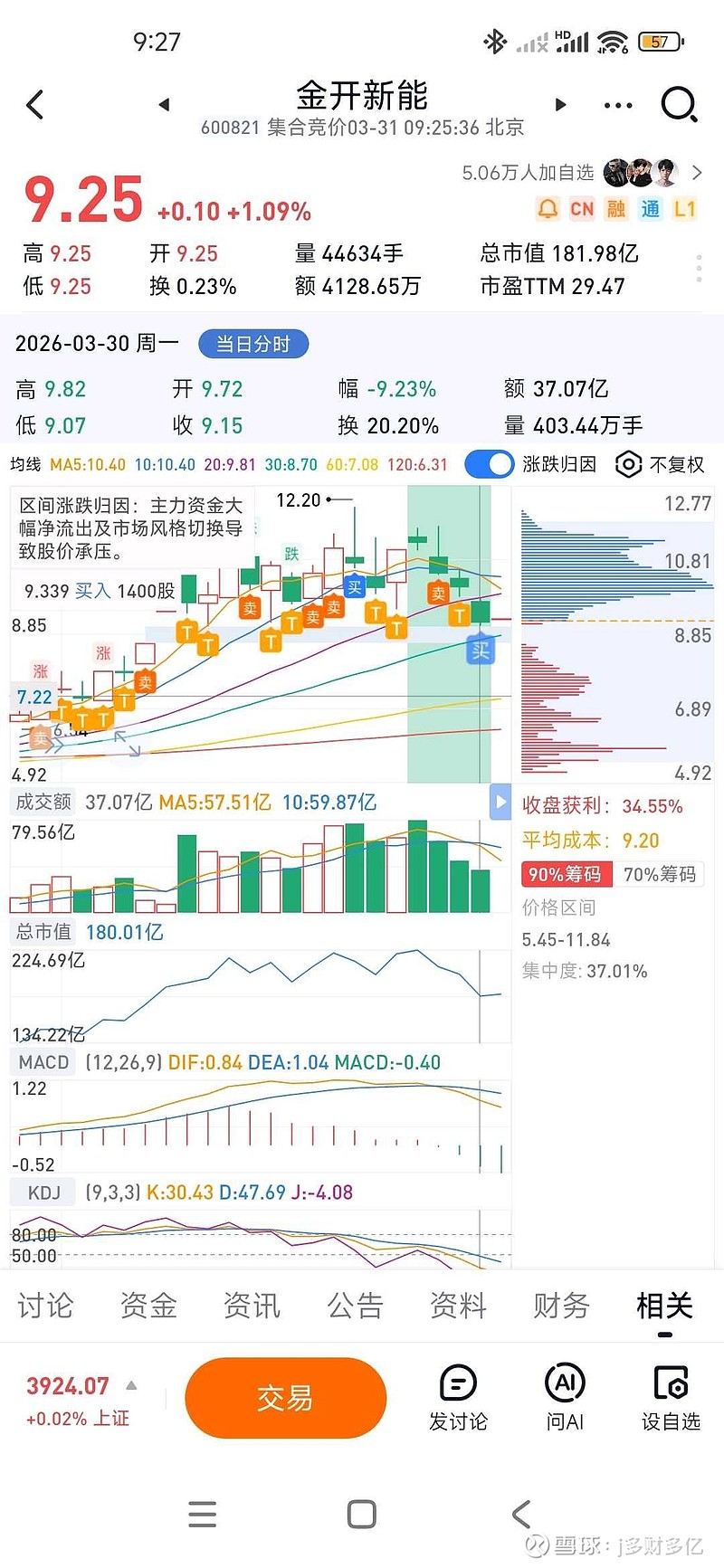Screen dimensions: 724x1568
Task: Switch to the next stock with right triangle
Action: pos(560,105)
